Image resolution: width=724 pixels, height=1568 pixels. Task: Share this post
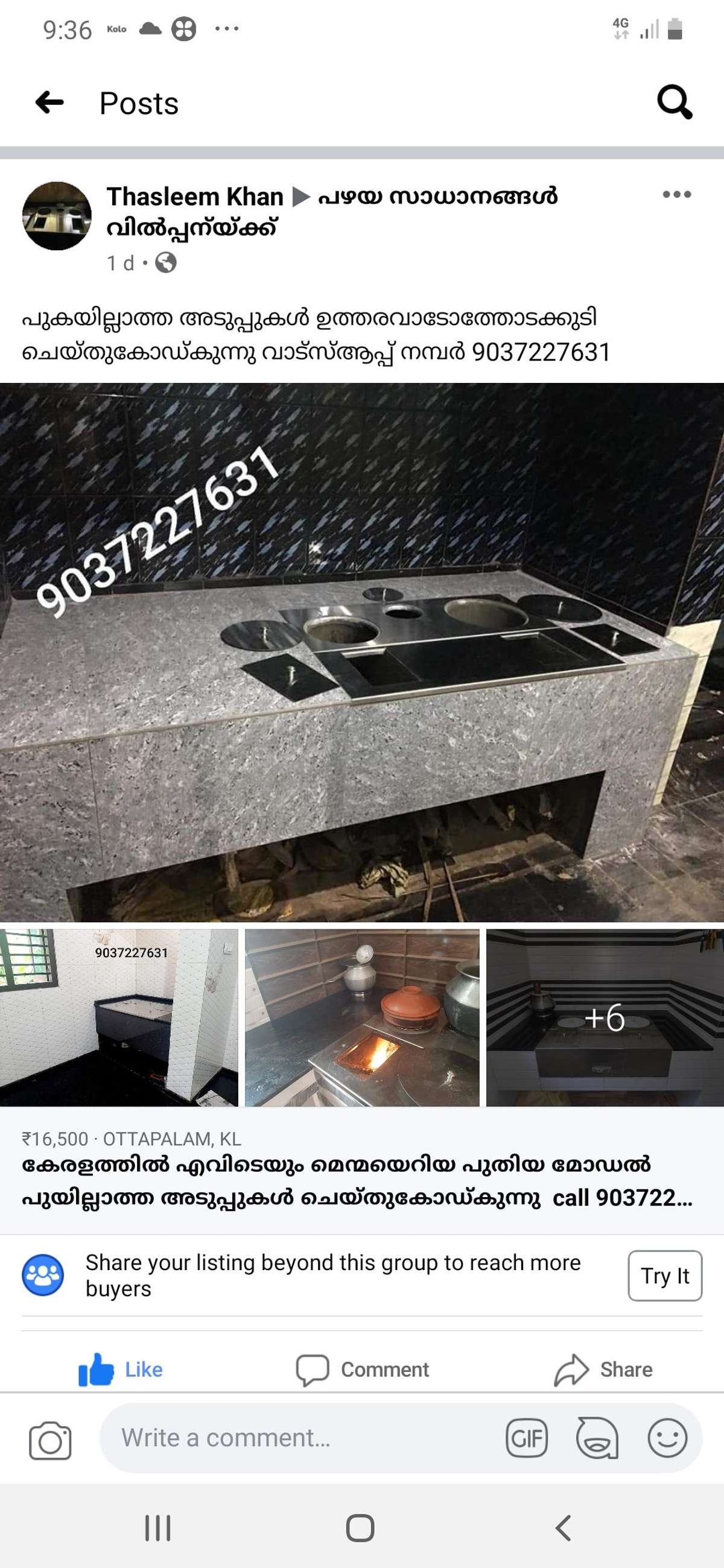(603, 1370)
